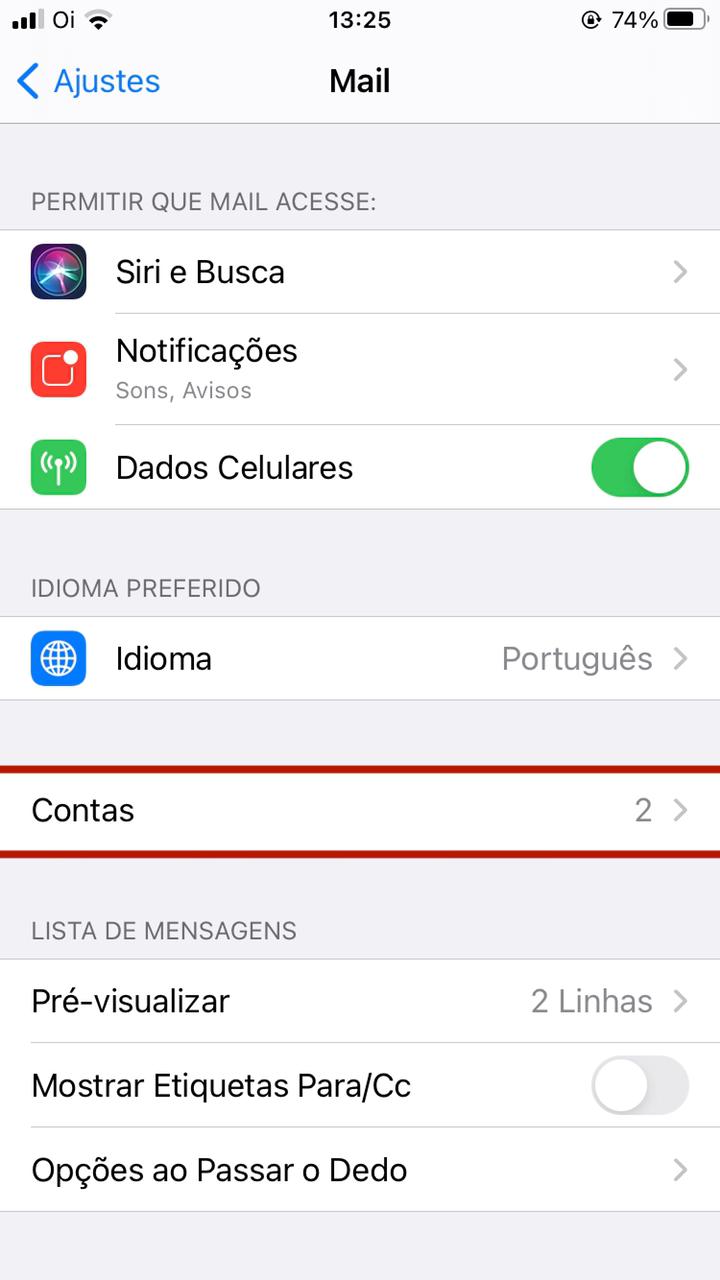Disable Dados Celulares switch

[x=639, y=467]
